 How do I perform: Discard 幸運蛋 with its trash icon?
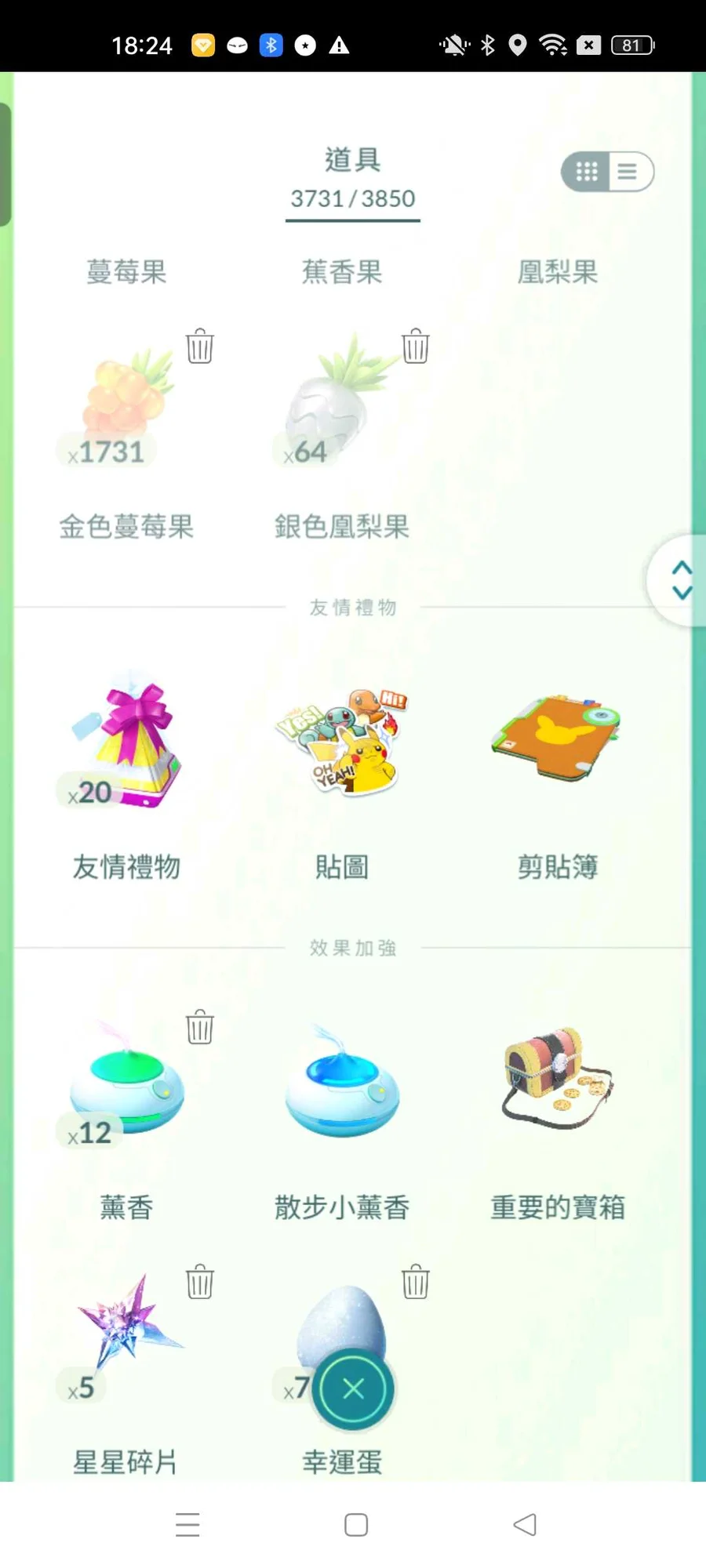(416, 1282)
